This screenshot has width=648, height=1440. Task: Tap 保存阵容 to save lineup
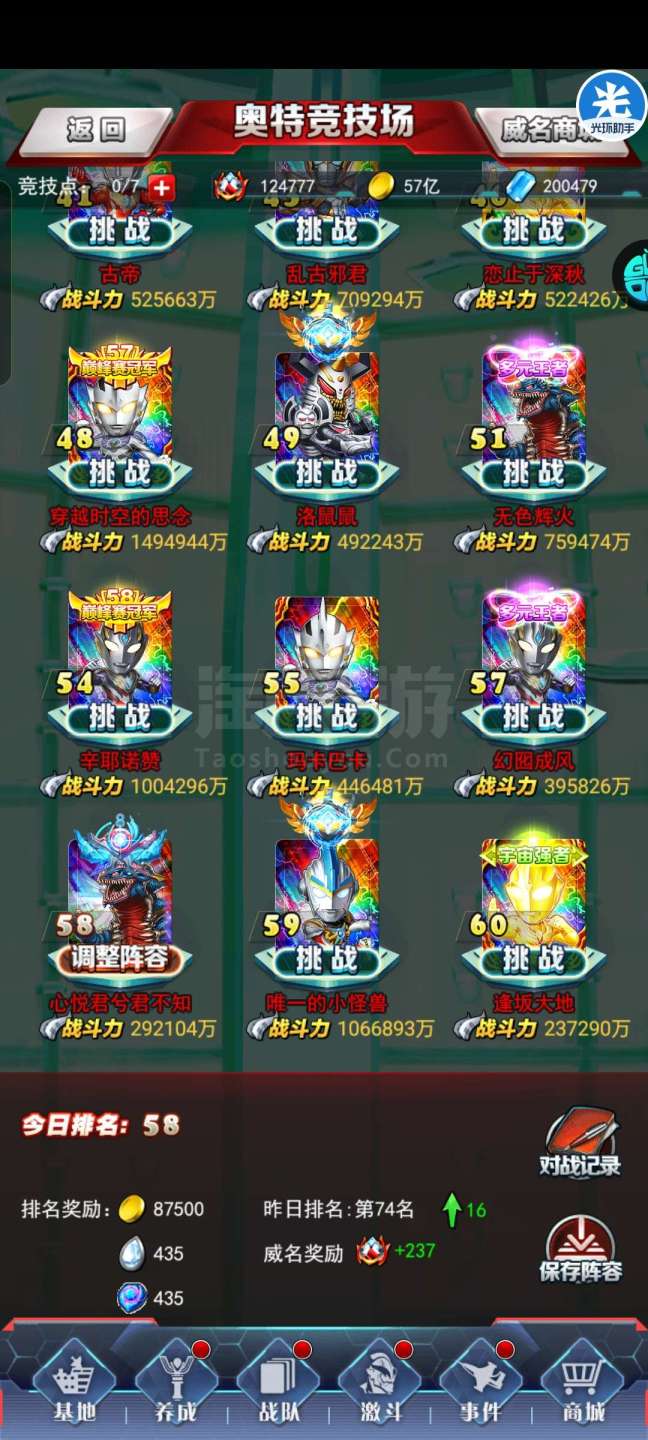[581, 1249]
